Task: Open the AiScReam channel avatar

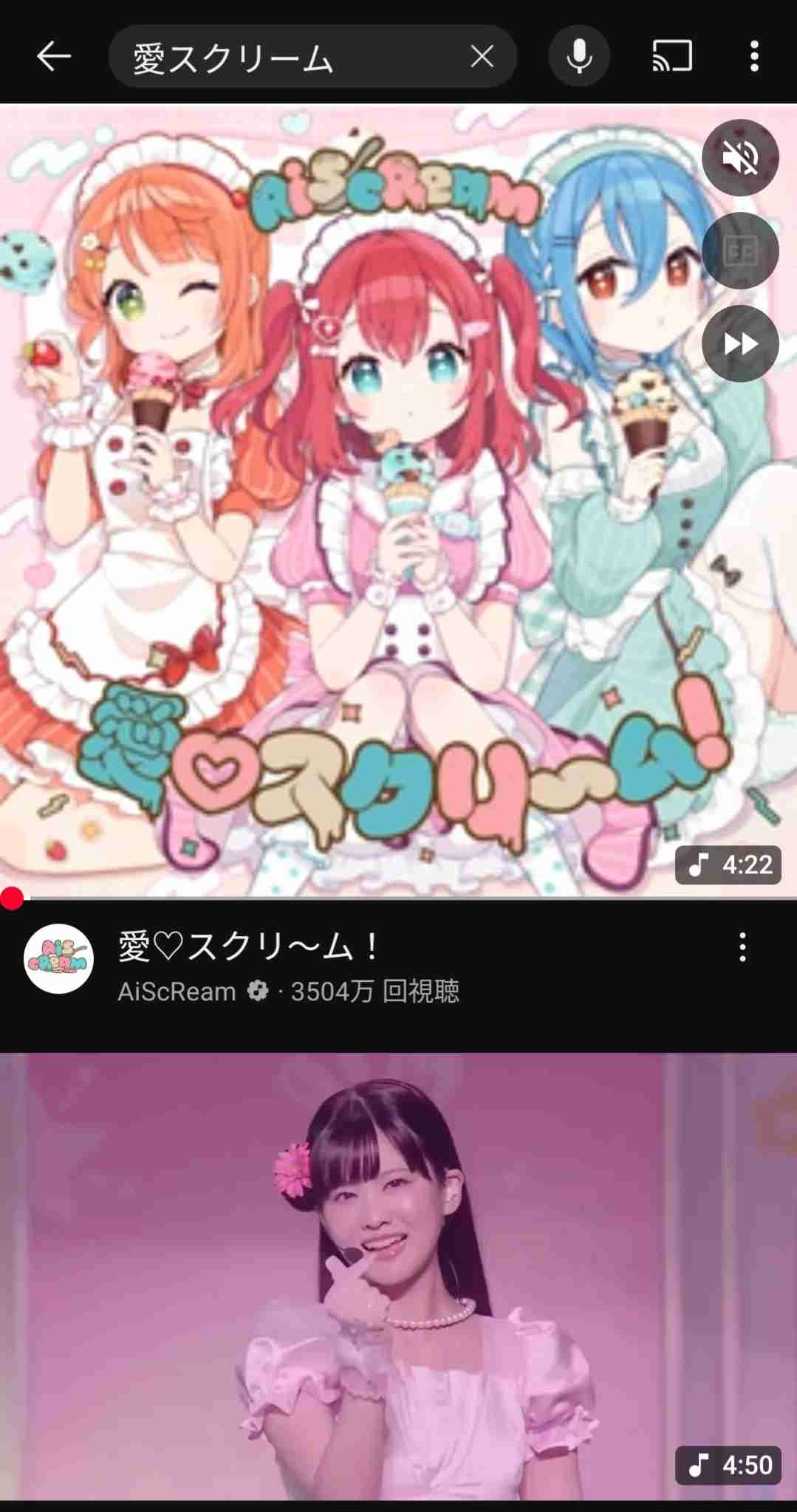Action: (59, 959)
